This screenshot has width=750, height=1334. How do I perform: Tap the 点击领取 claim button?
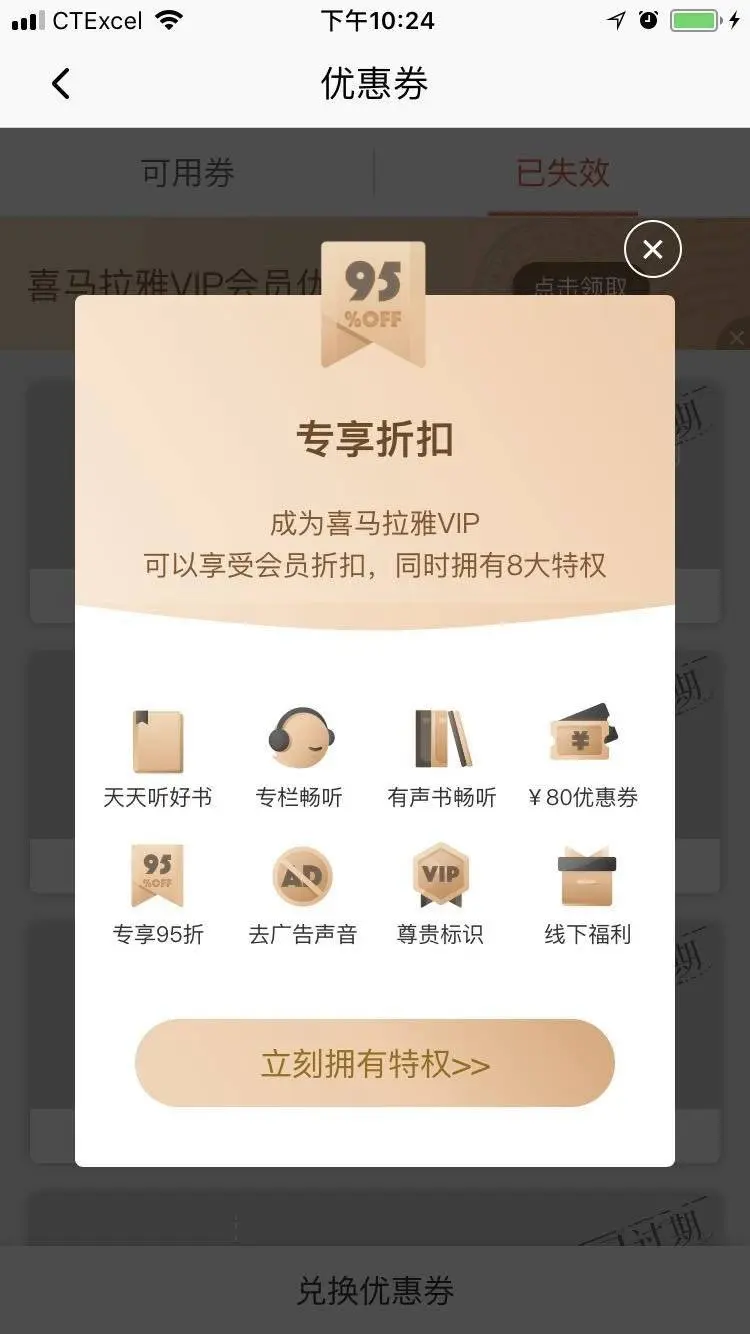click(x=583, y=286)
